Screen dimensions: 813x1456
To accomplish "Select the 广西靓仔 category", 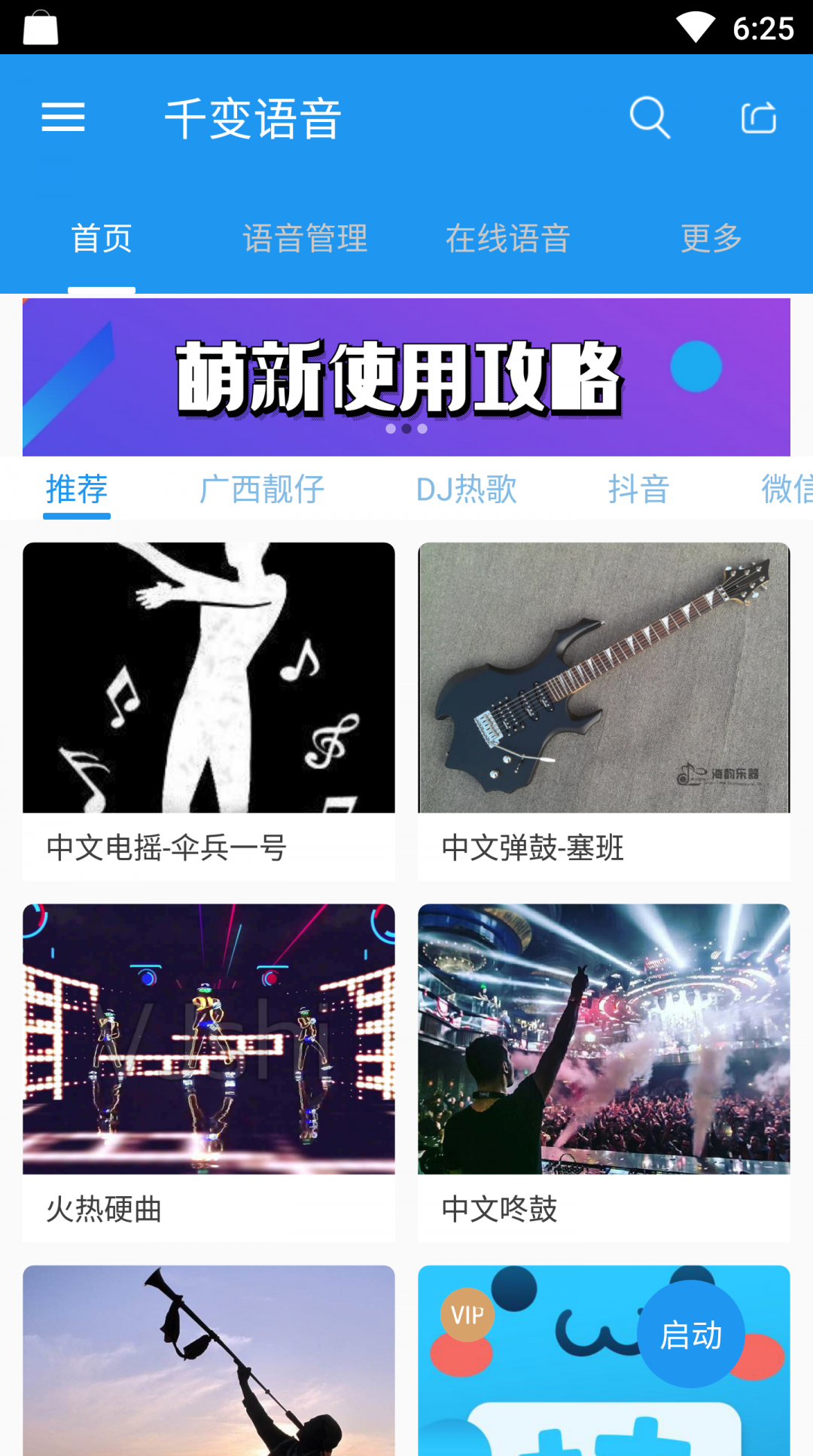I will [x=262, y=490].
